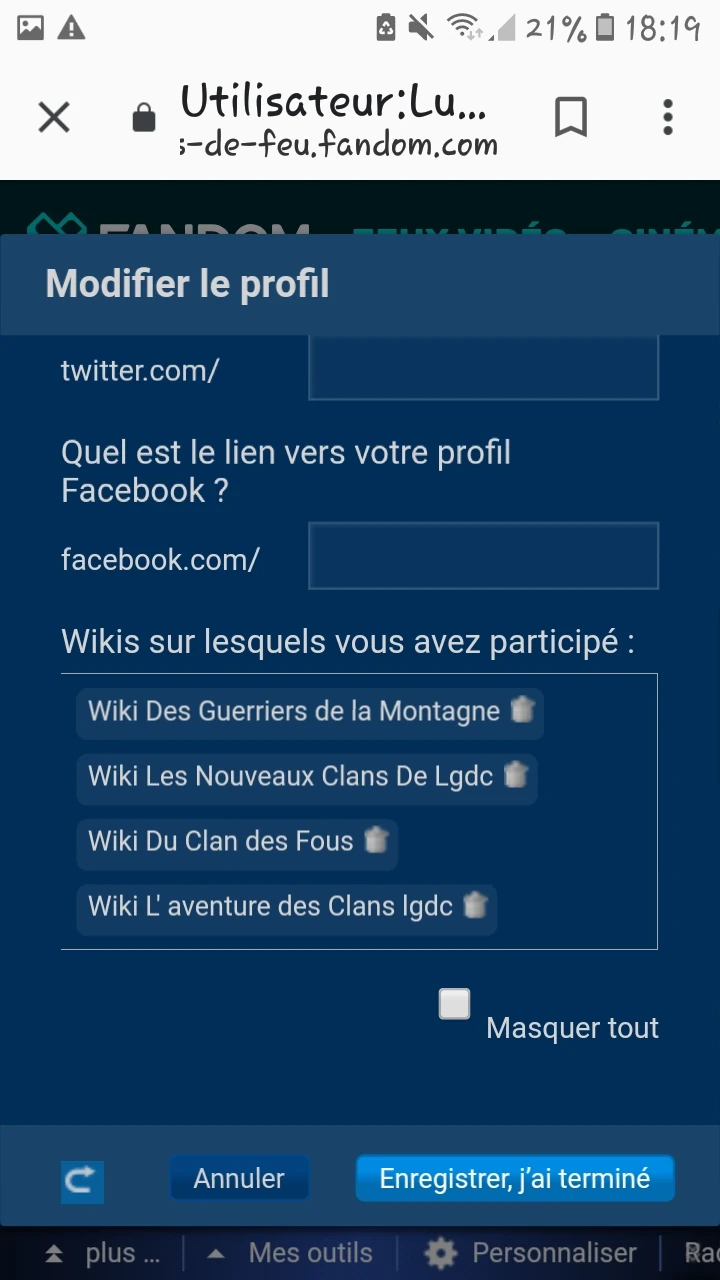
Task: Remove Wiki Des Guerriers de la Montagne
Action: tap(522, 710)
